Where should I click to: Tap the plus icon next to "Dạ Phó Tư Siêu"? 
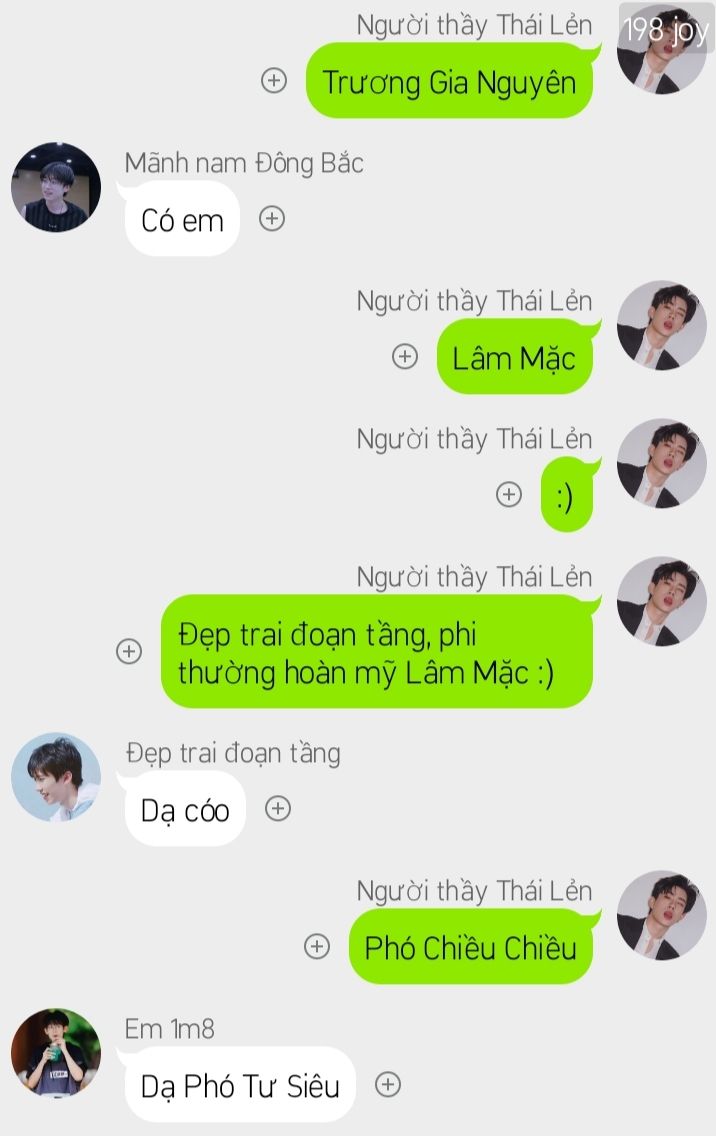[387, 1083]
